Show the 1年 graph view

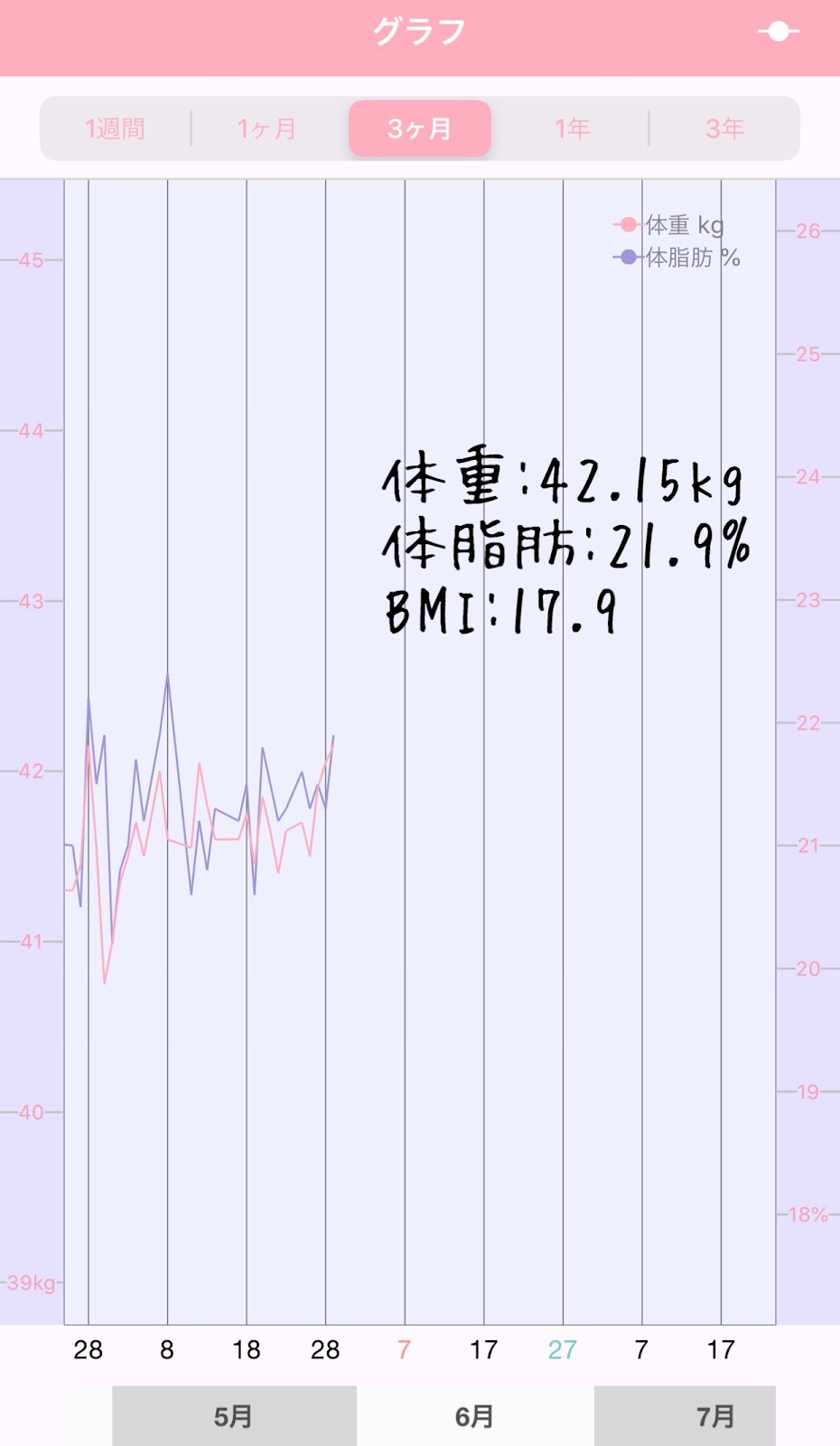click(572, 128)
